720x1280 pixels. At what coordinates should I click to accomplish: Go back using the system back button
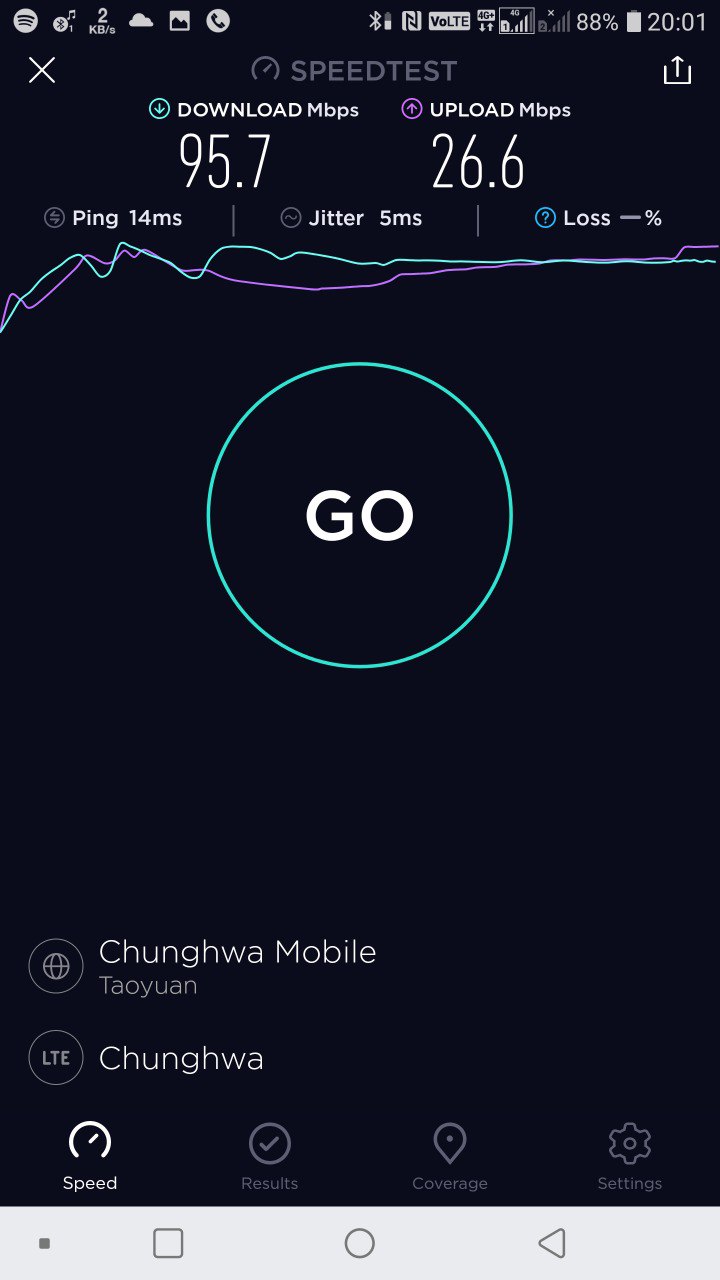551,1243
